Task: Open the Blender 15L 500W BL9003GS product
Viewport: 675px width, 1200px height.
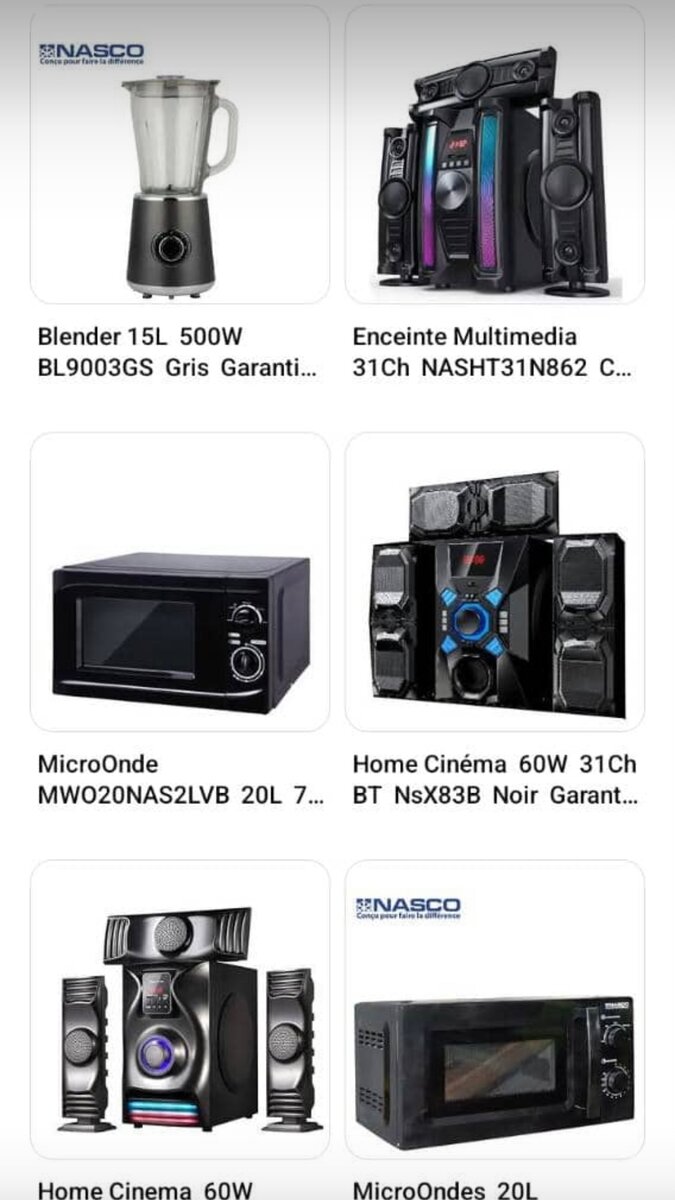Action: tap(180, 155)
